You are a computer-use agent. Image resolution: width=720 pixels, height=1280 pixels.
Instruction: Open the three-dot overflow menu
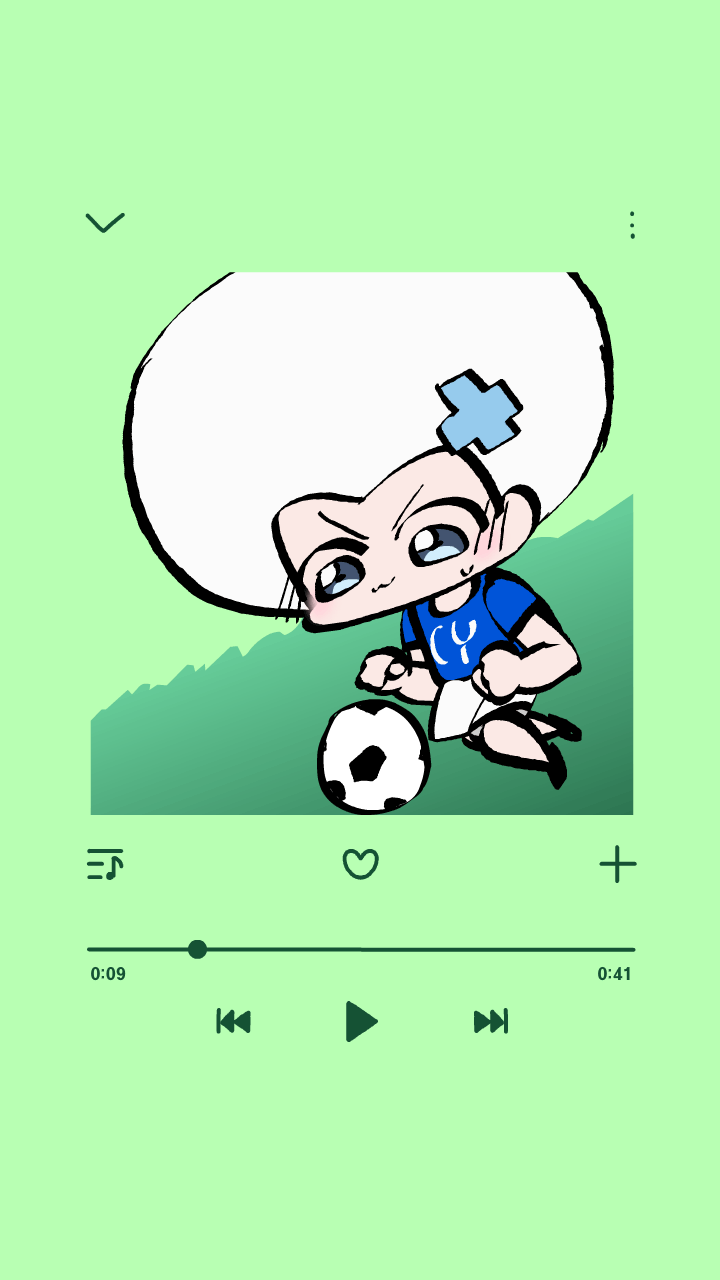click(x=632, y=225)
